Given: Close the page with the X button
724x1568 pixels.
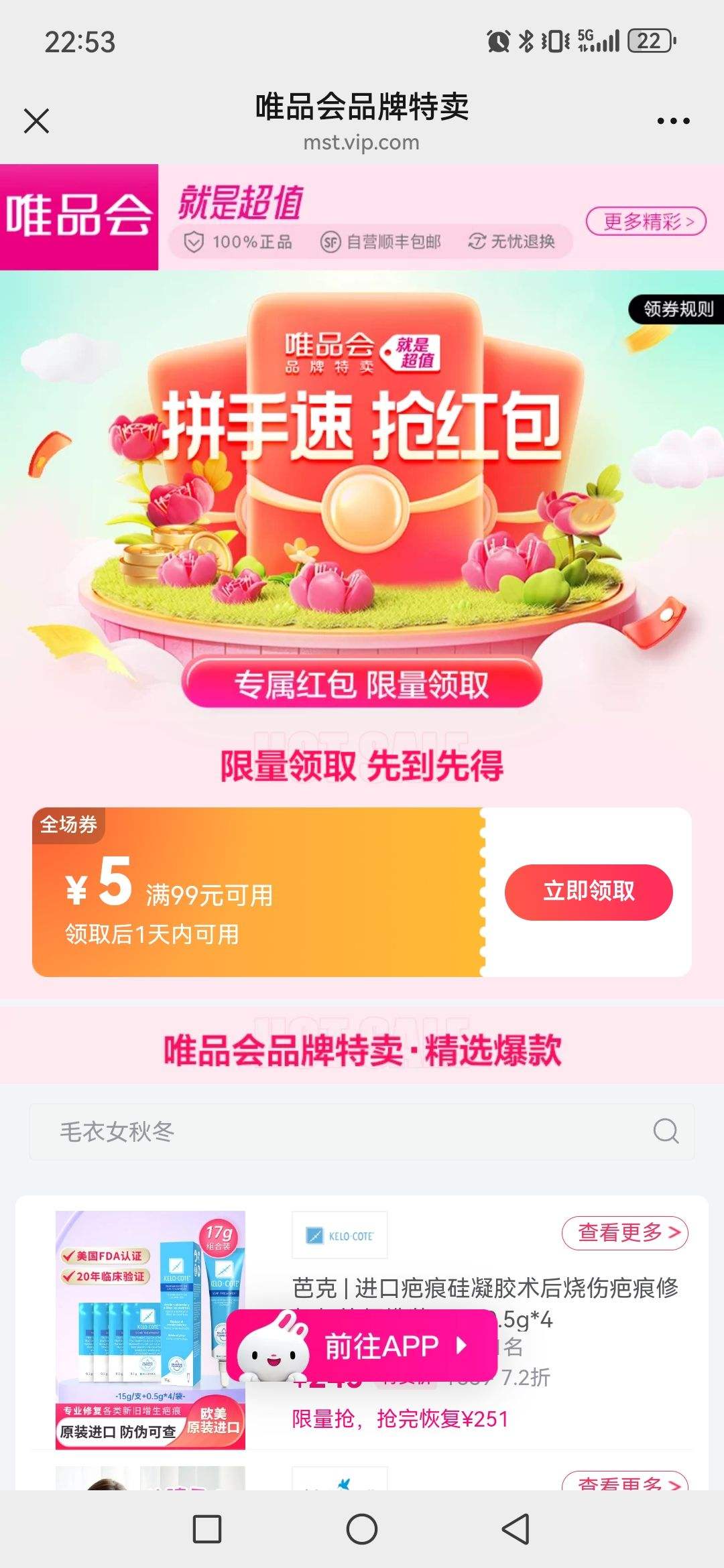Looking at the screenshot, I should tap(37, 120).
